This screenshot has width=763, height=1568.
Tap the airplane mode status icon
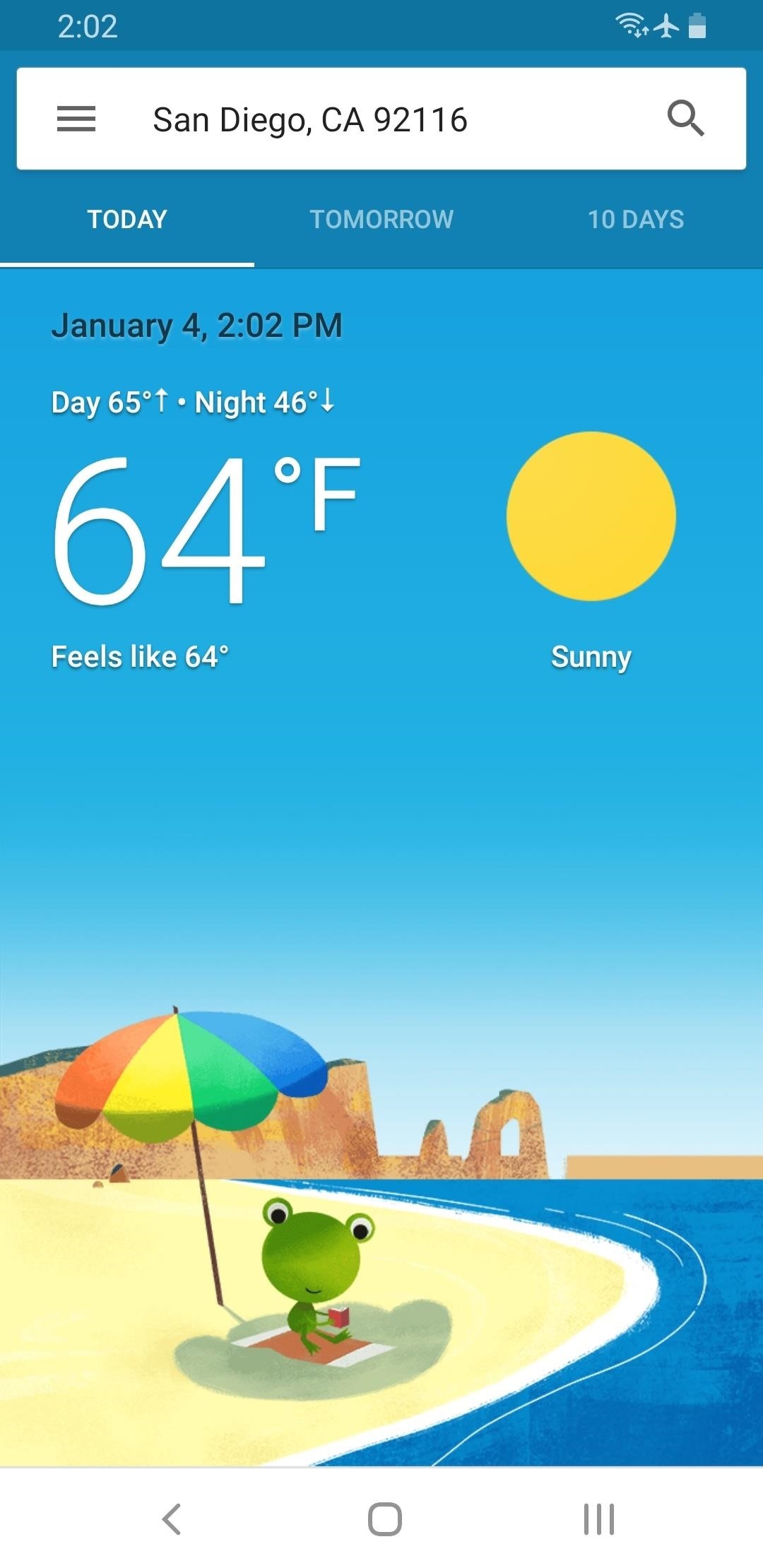[666, 27]
